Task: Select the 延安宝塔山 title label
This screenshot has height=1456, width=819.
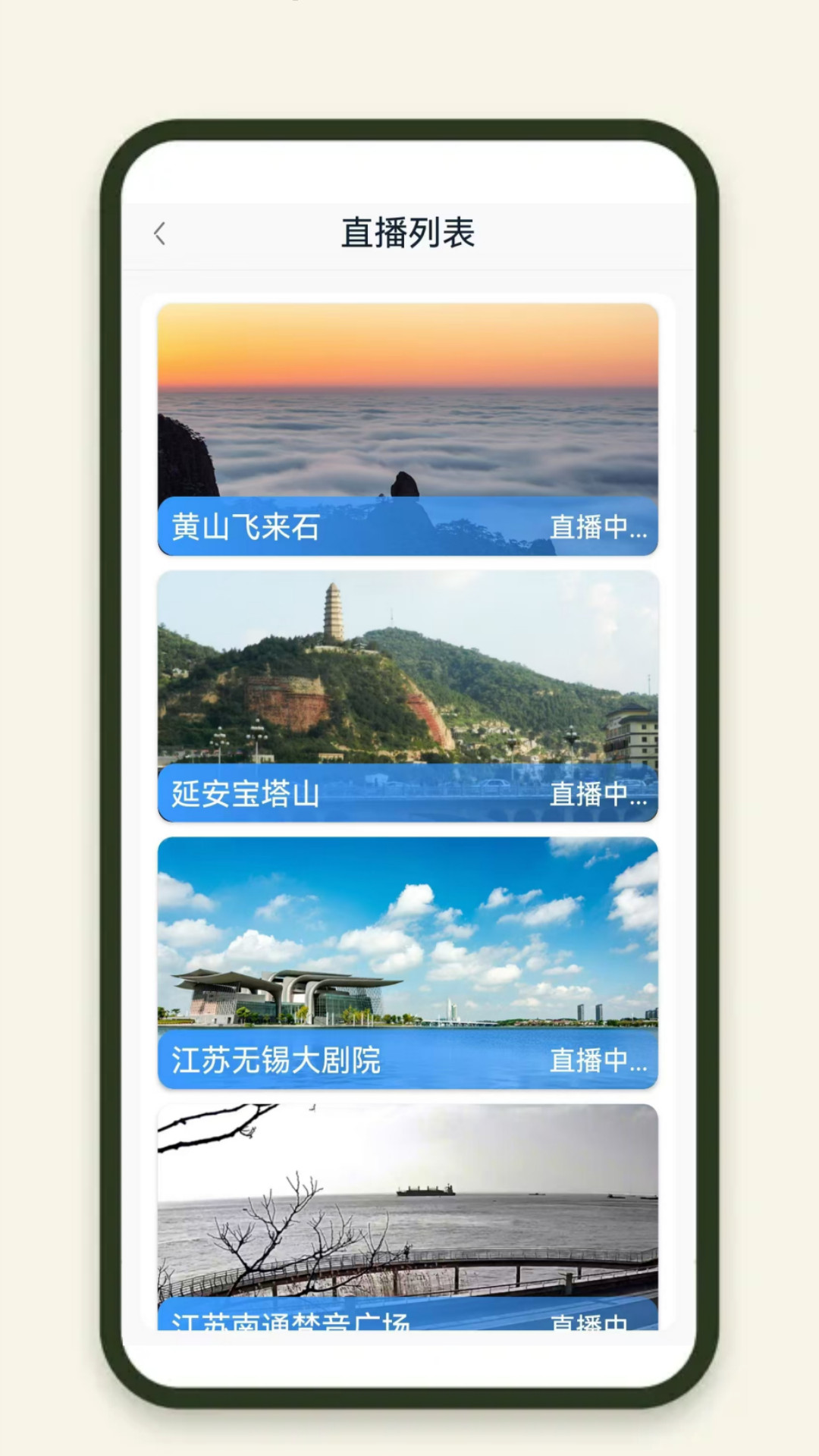Action: tap(243, 795)
